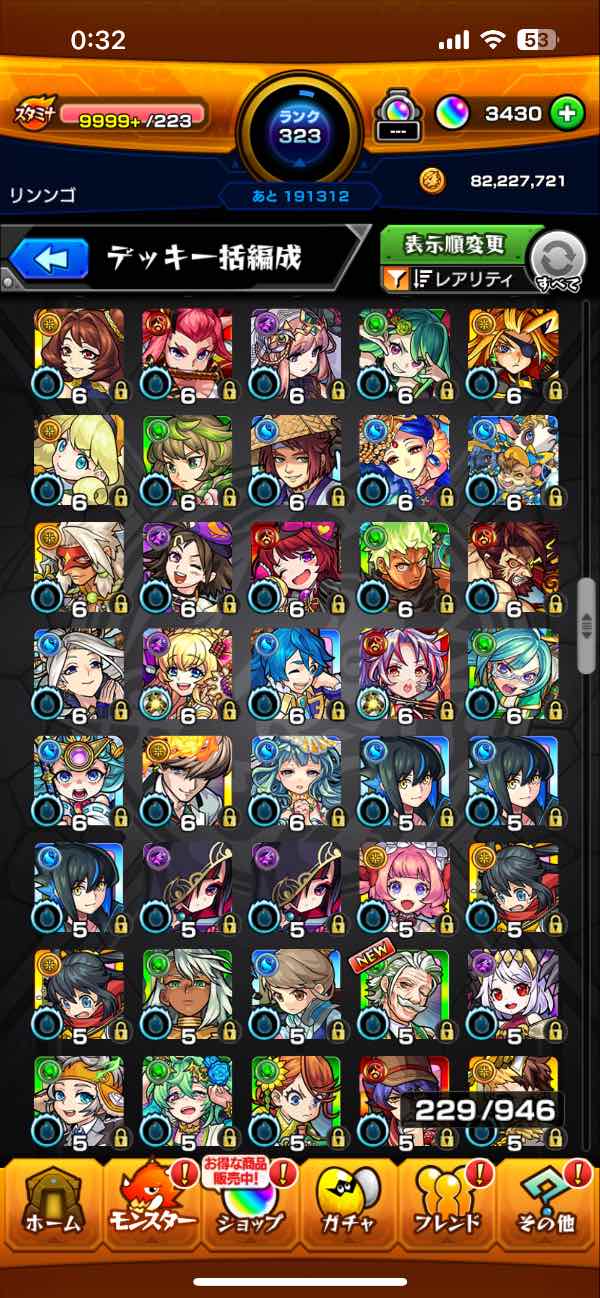Select the pink-haired maid monster
The width and height of the screenshot is (600, 1298).
pyautogui.click(x=404, y=886)
